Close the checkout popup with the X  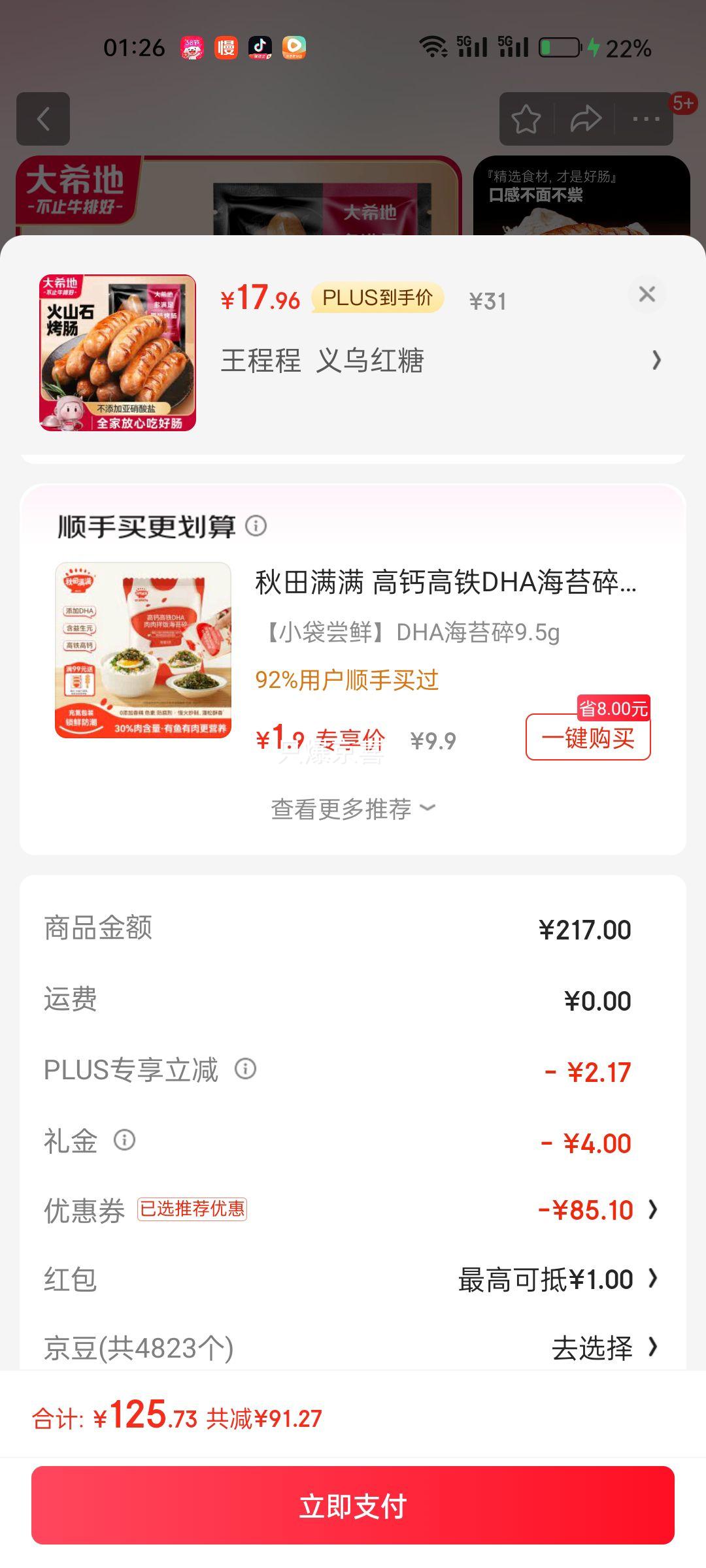pos(647,295)
